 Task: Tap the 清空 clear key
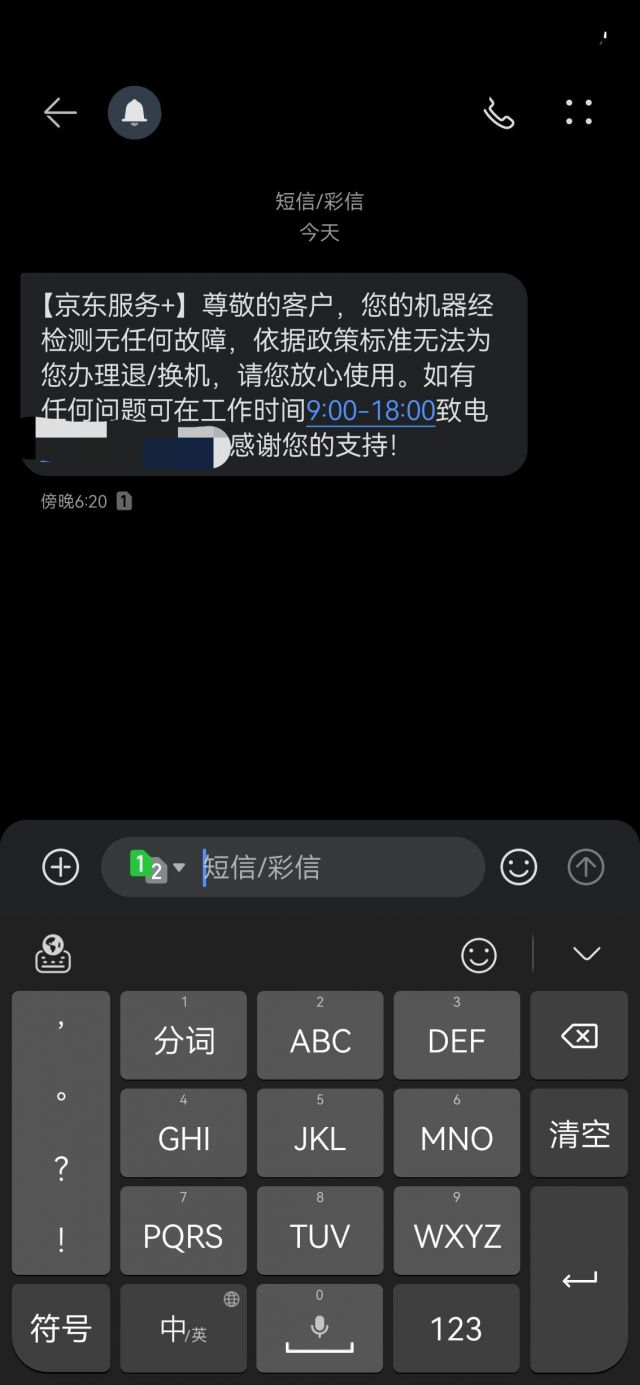click(x=579, y=1134)
